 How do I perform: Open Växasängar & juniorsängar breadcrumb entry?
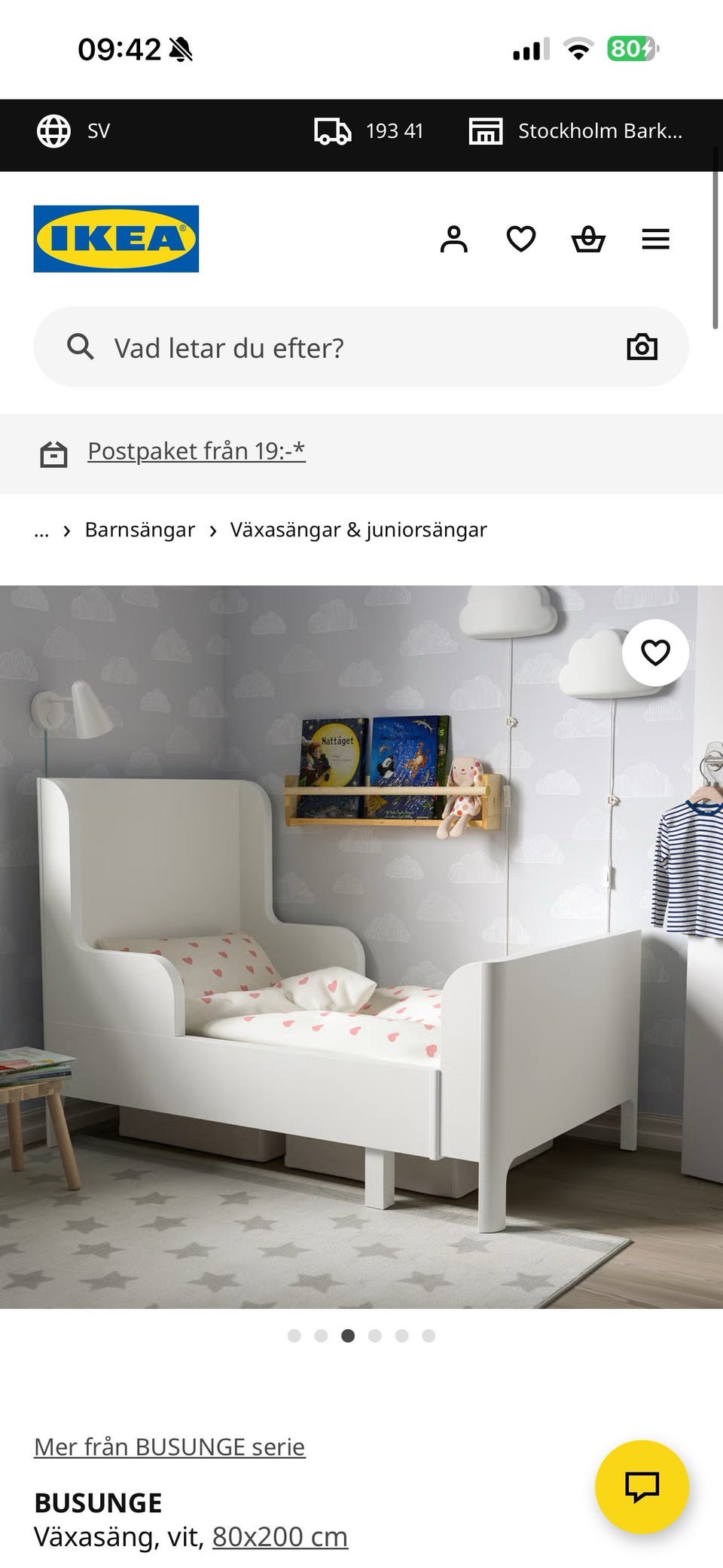point(358,530)
